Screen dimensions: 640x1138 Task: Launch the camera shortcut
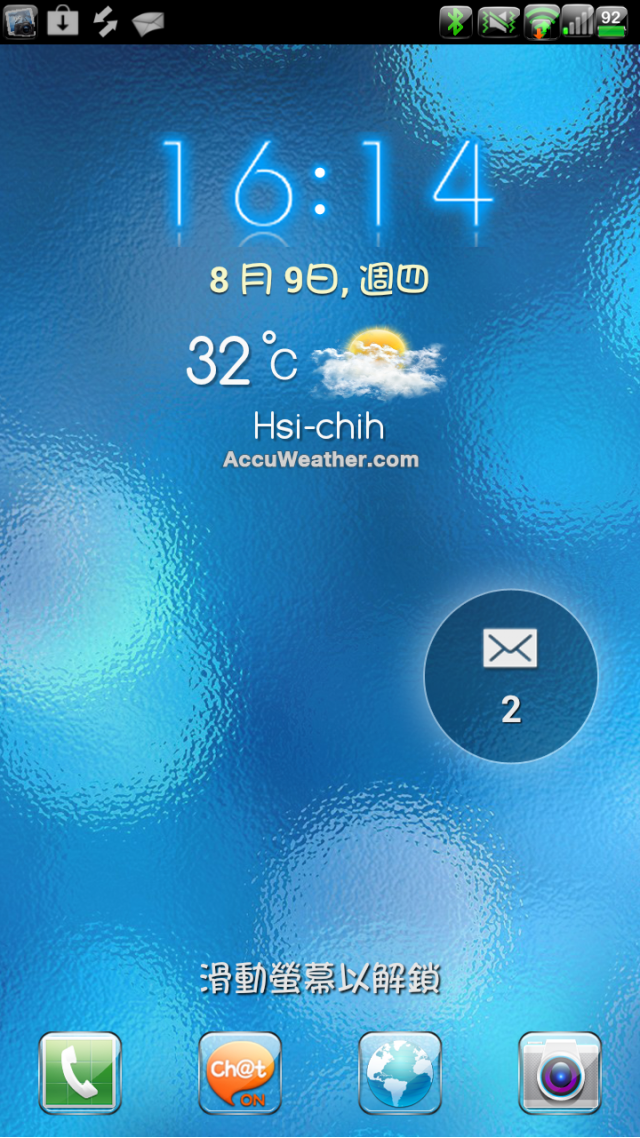560,1073
